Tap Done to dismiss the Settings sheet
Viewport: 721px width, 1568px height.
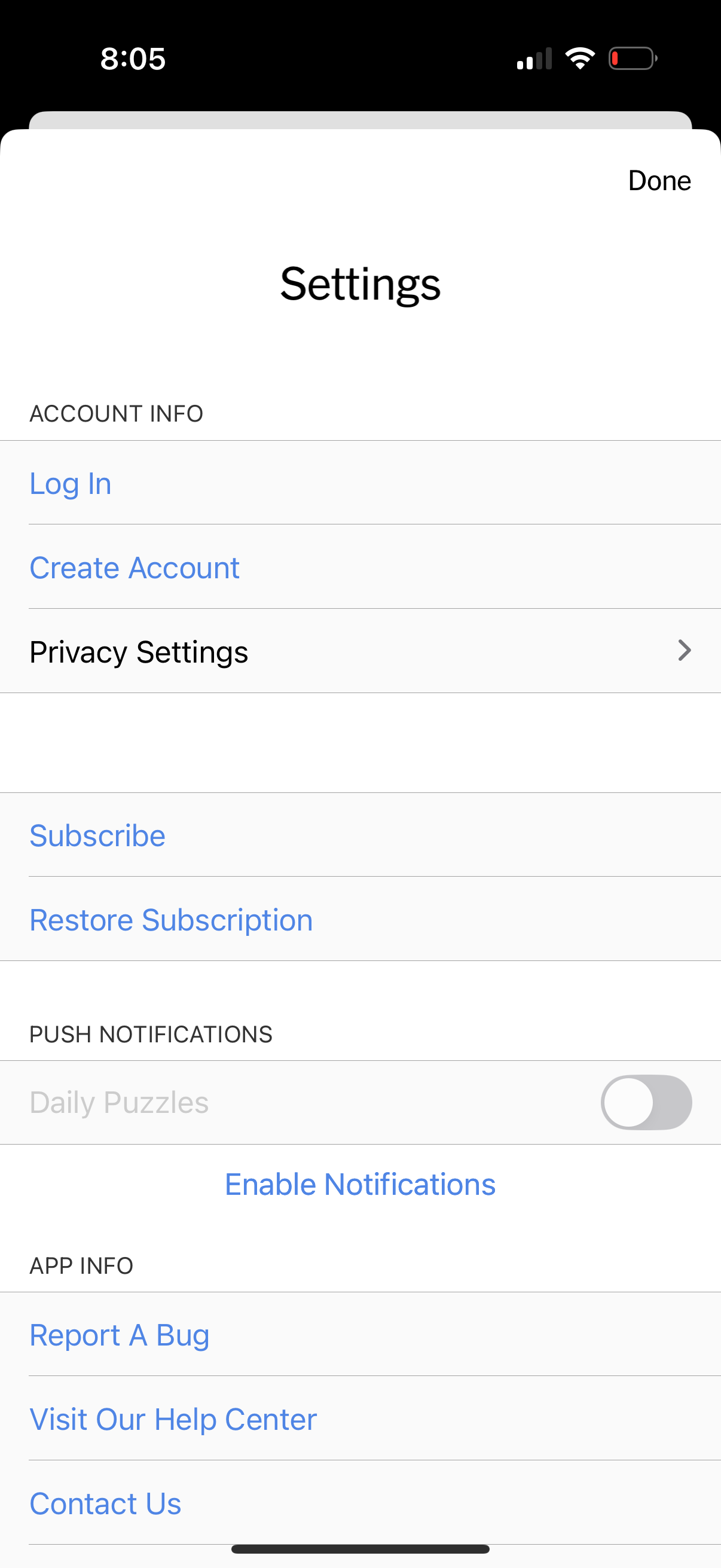659,180
